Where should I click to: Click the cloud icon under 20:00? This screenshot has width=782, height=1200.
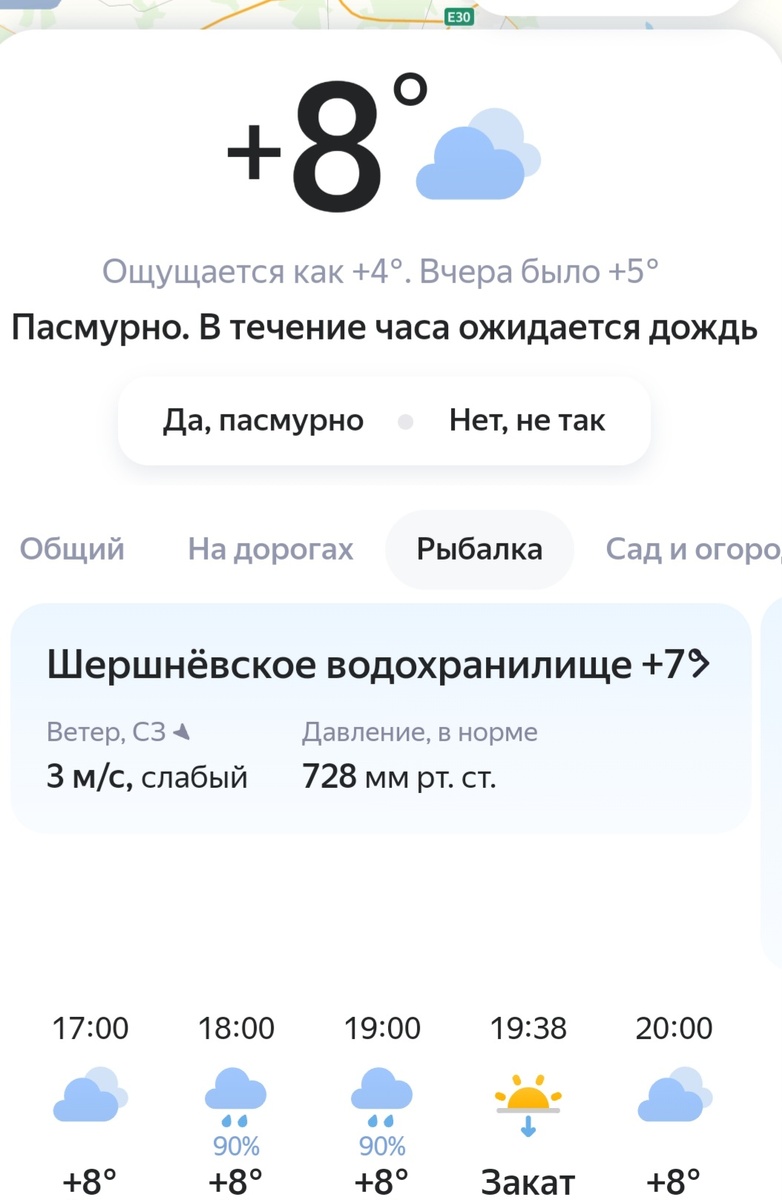coord(672,1095)
